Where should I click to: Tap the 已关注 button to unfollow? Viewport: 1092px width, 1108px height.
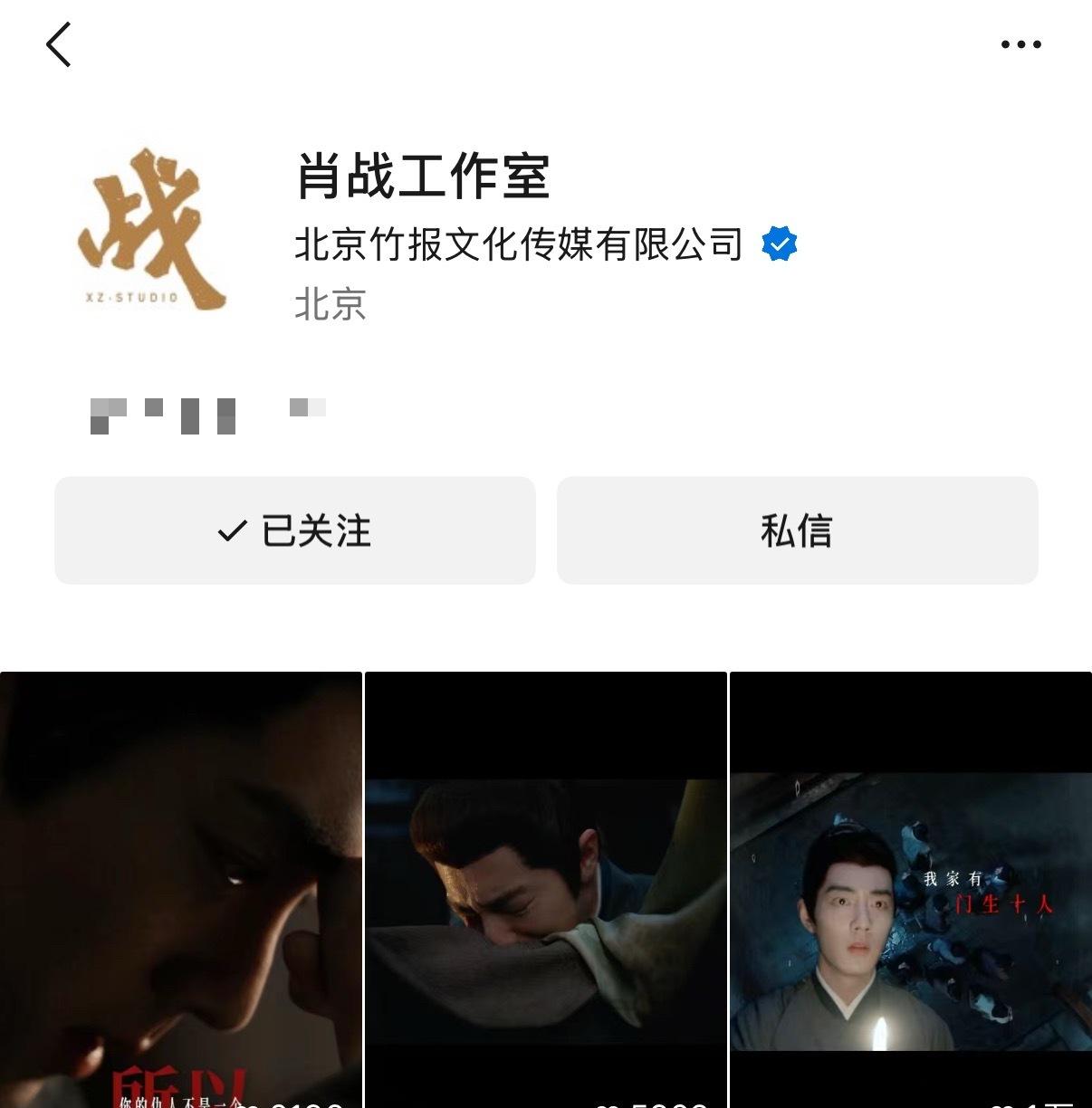[295, 530]
